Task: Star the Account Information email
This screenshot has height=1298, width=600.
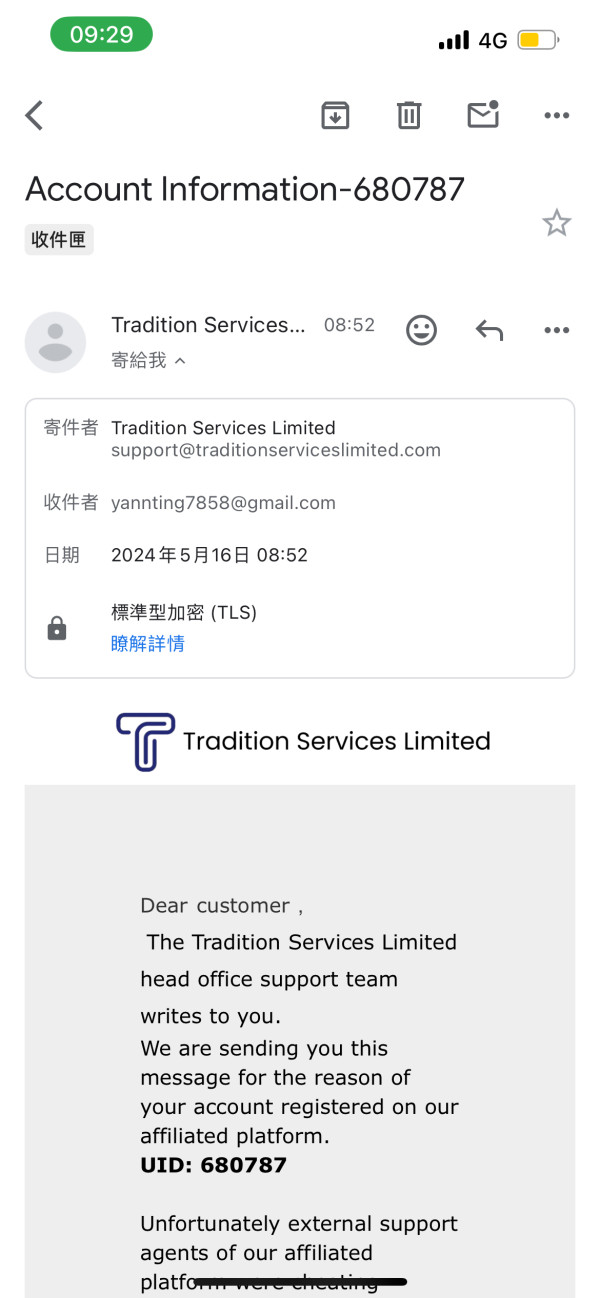Action: (x=556, y=223)
